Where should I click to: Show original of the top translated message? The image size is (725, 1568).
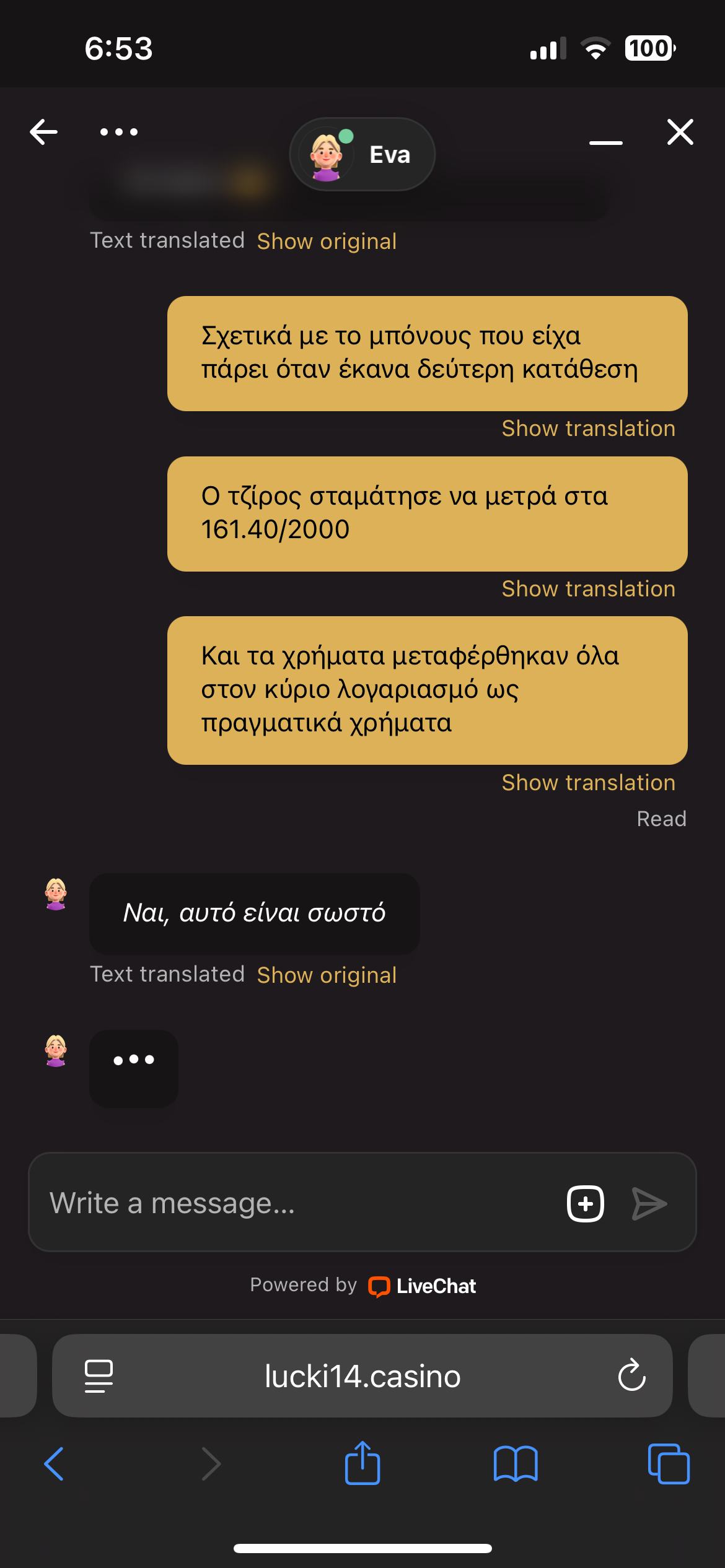pos(327,242)
